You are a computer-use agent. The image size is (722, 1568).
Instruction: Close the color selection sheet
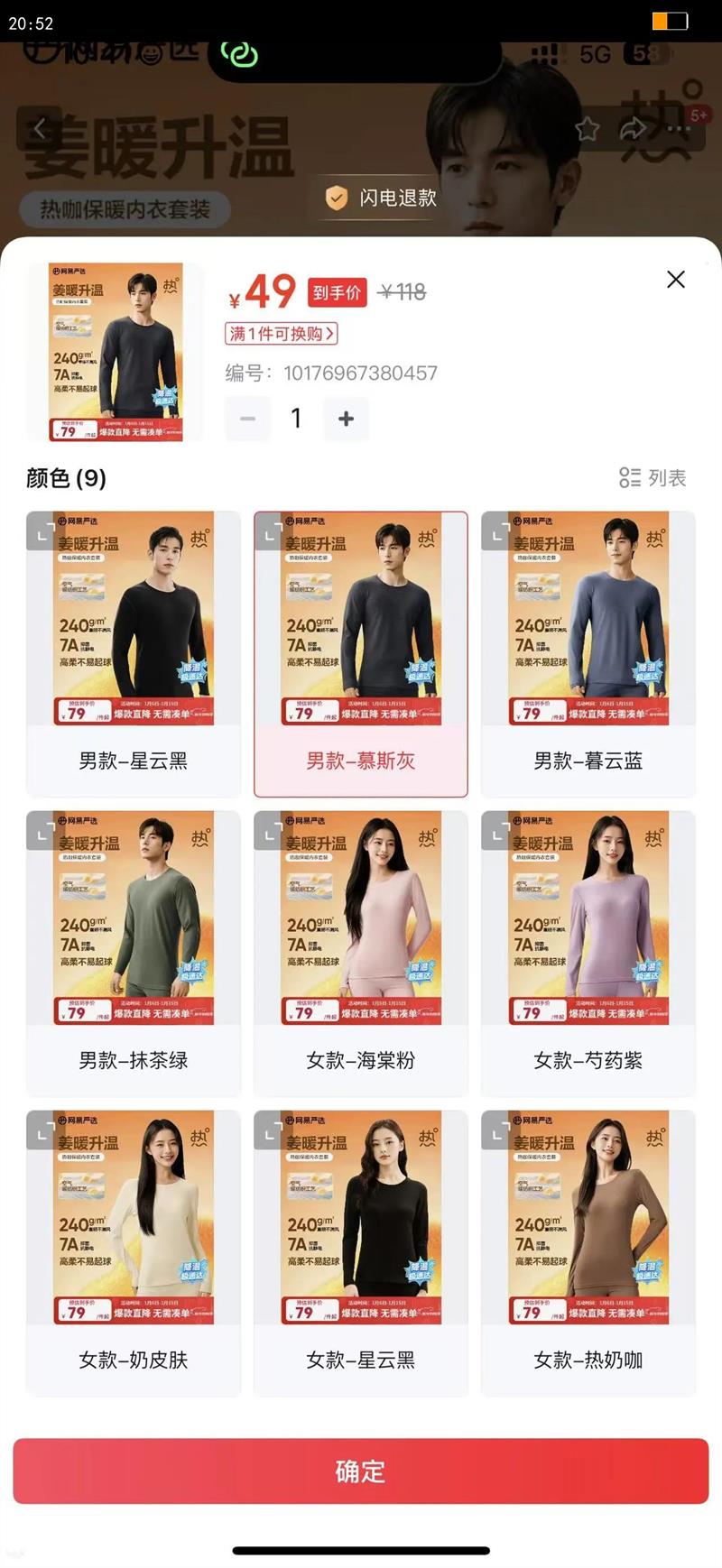point(676,280)
